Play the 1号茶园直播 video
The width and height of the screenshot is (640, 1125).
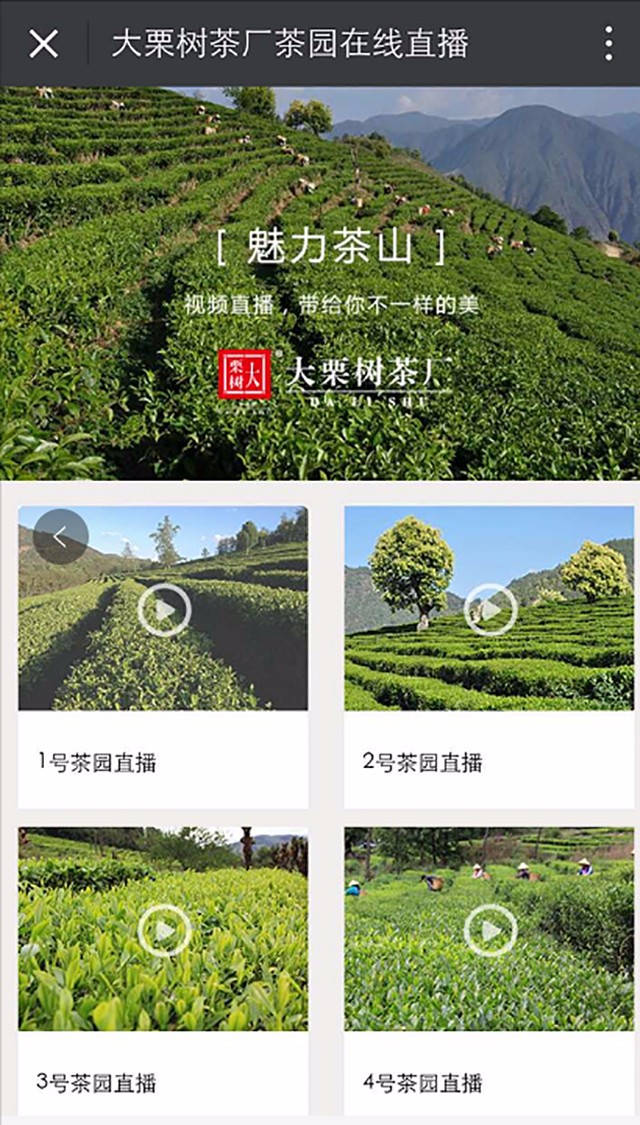point(164,610)
